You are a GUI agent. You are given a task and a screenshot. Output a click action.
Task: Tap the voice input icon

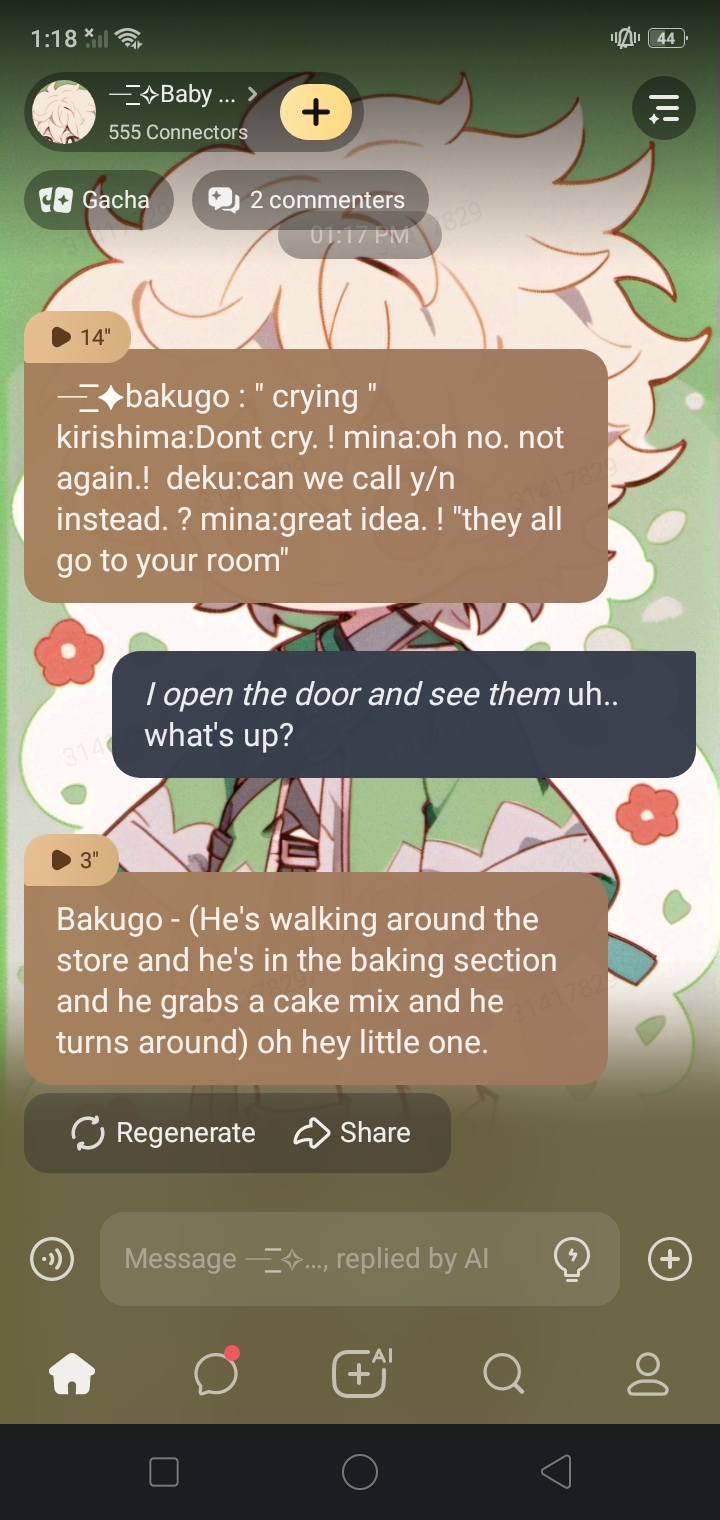click(x=52, y=1259)
